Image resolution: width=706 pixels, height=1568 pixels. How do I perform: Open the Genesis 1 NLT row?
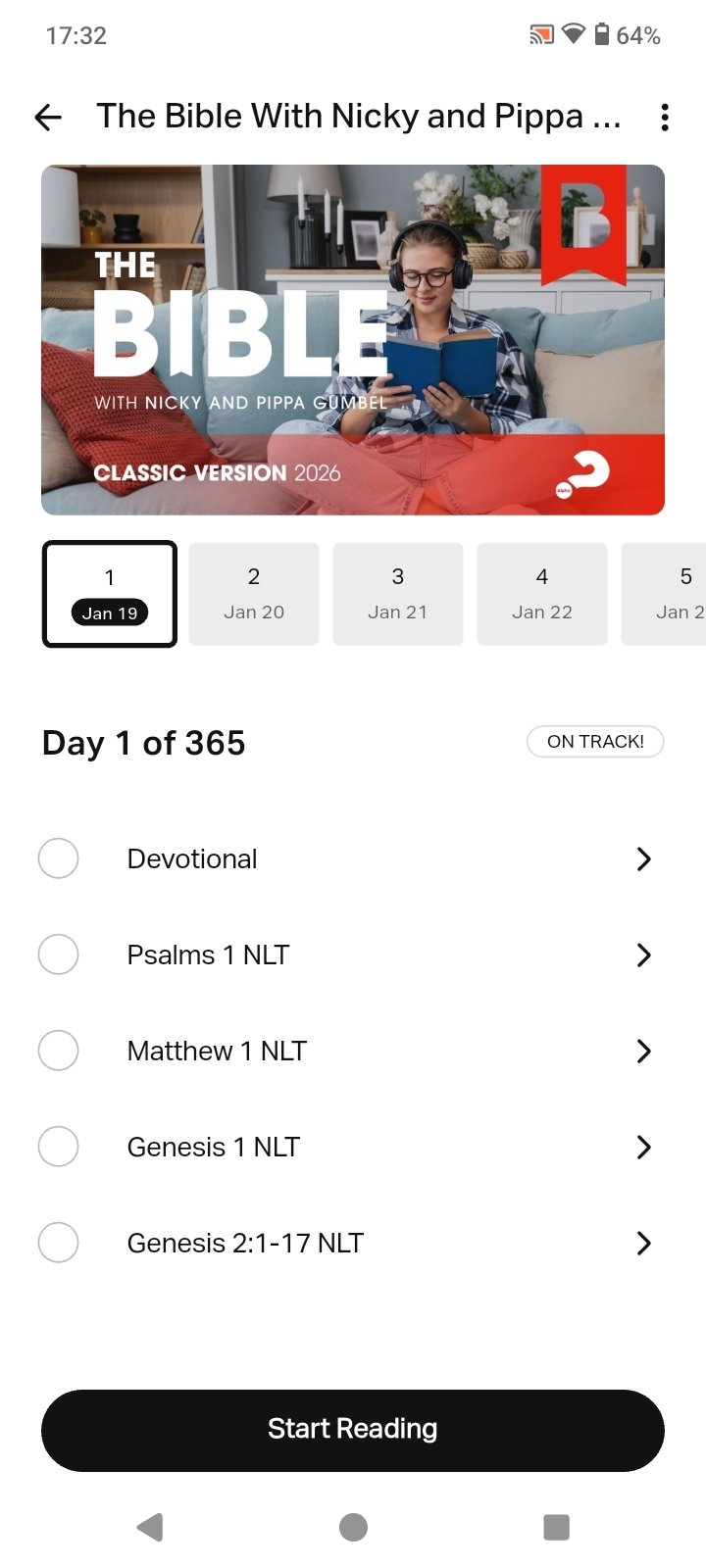pos(382,1147)
